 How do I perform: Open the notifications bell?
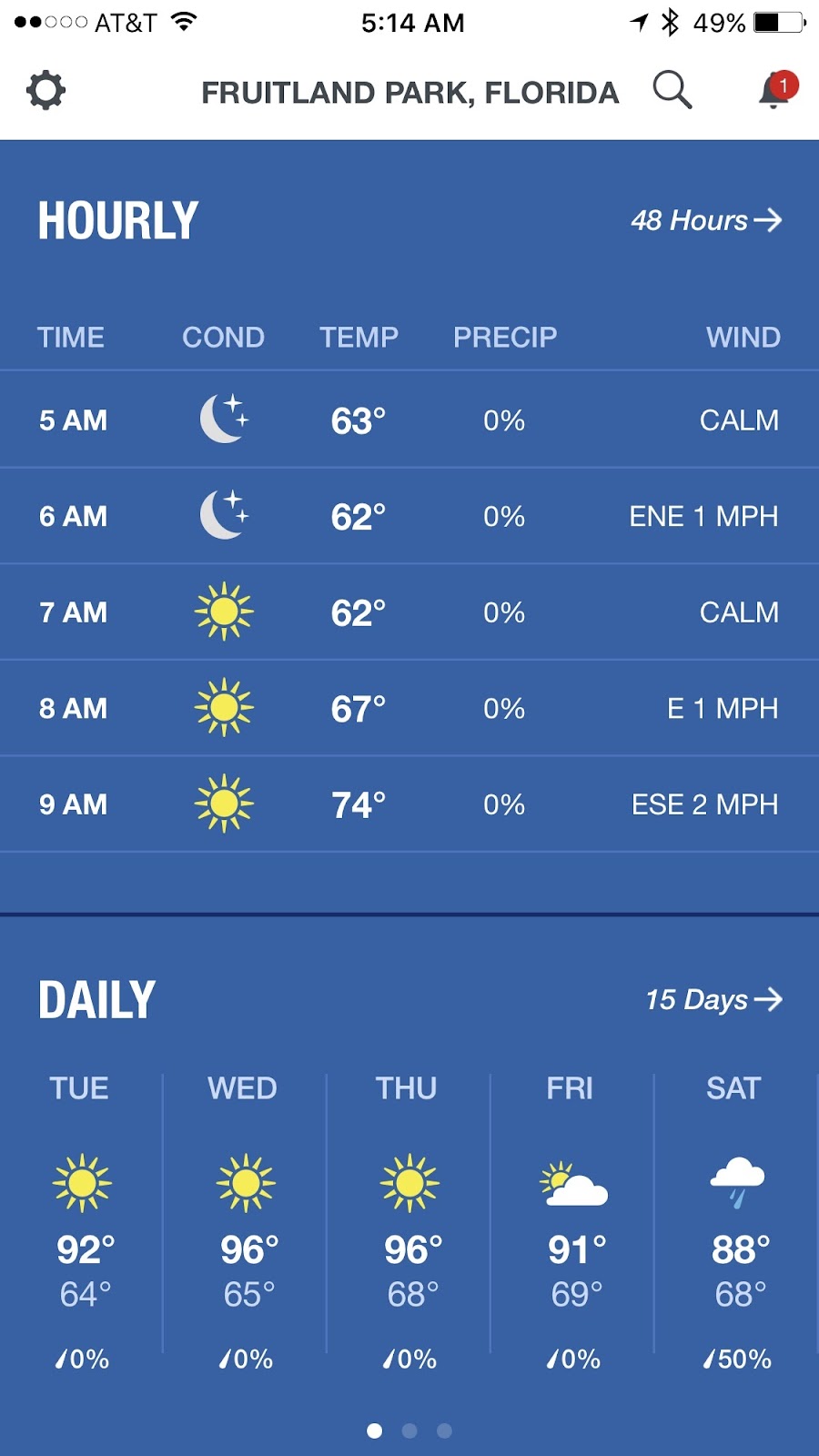pyautogui.click(x=777, y=90)
